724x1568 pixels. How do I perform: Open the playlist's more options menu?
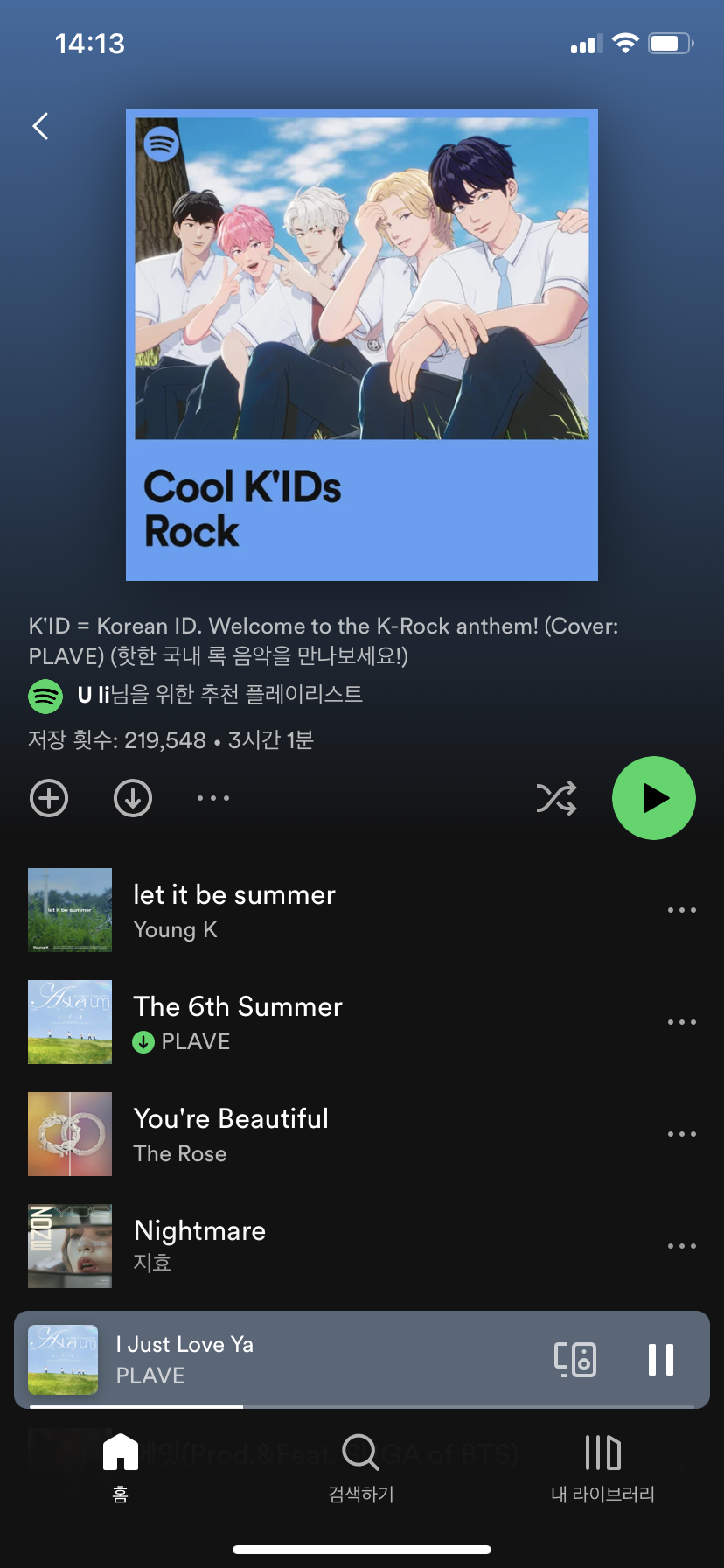point(213,798)
